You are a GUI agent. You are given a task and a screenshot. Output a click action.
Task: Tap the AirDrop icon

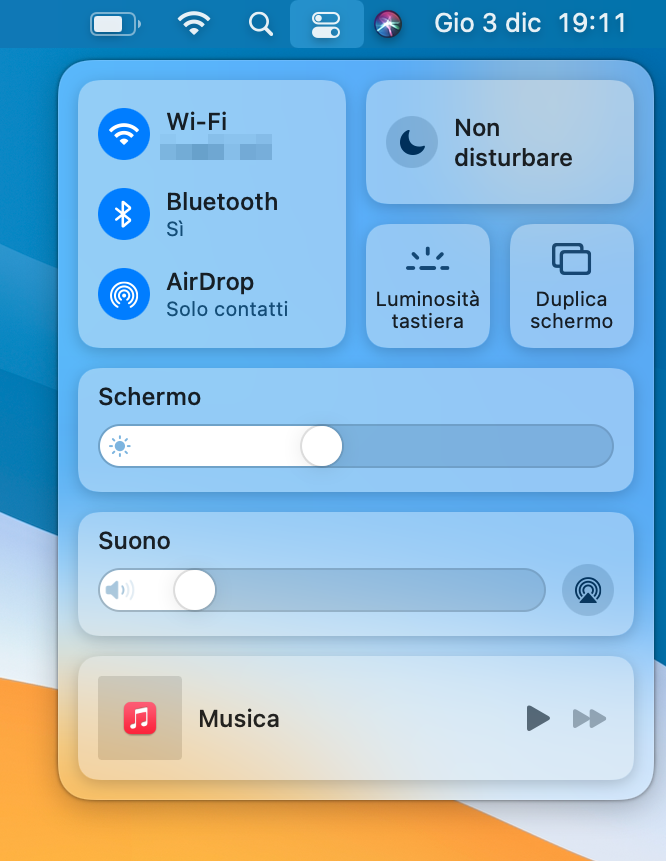pyautogui.click(x=124, y=294)
